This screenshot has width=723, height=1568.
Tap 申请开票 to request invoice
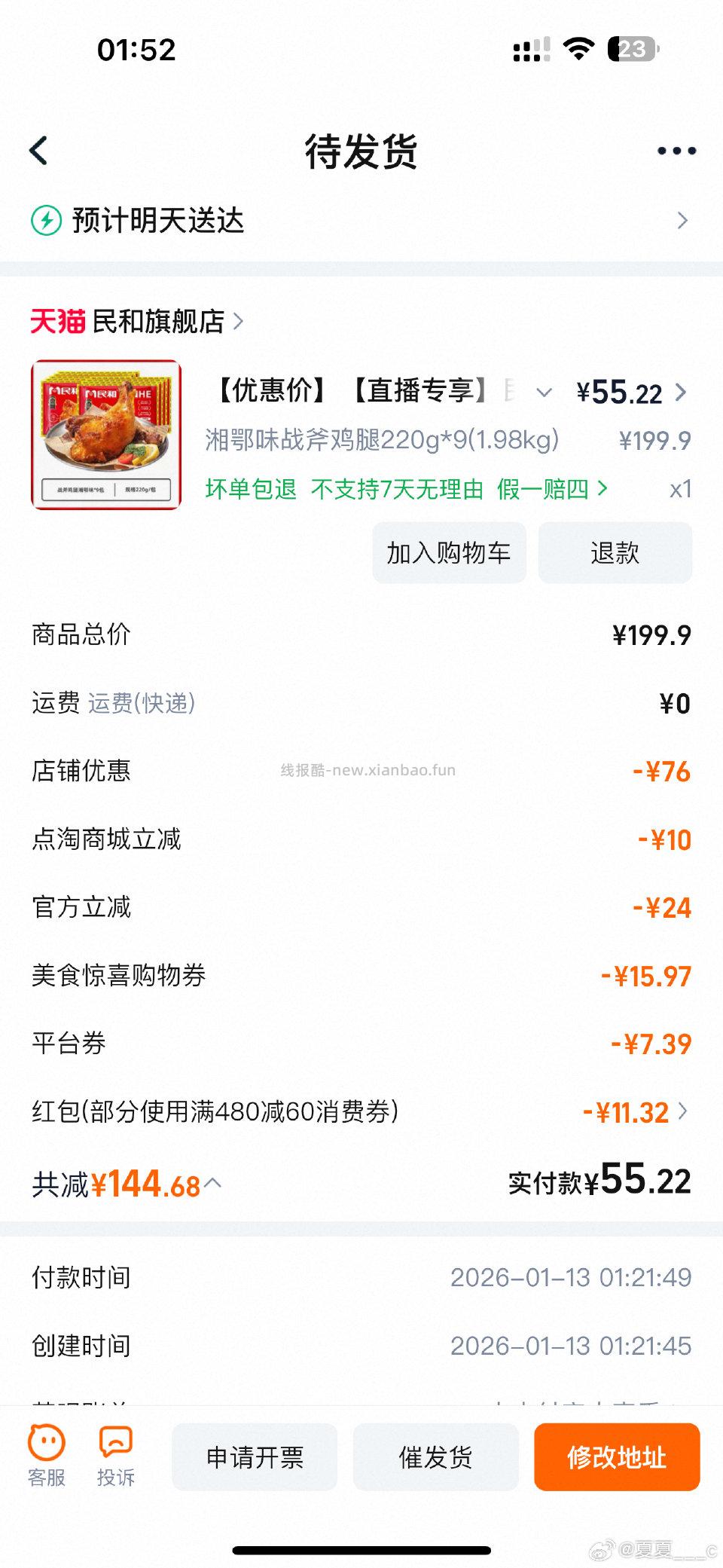255,1456
